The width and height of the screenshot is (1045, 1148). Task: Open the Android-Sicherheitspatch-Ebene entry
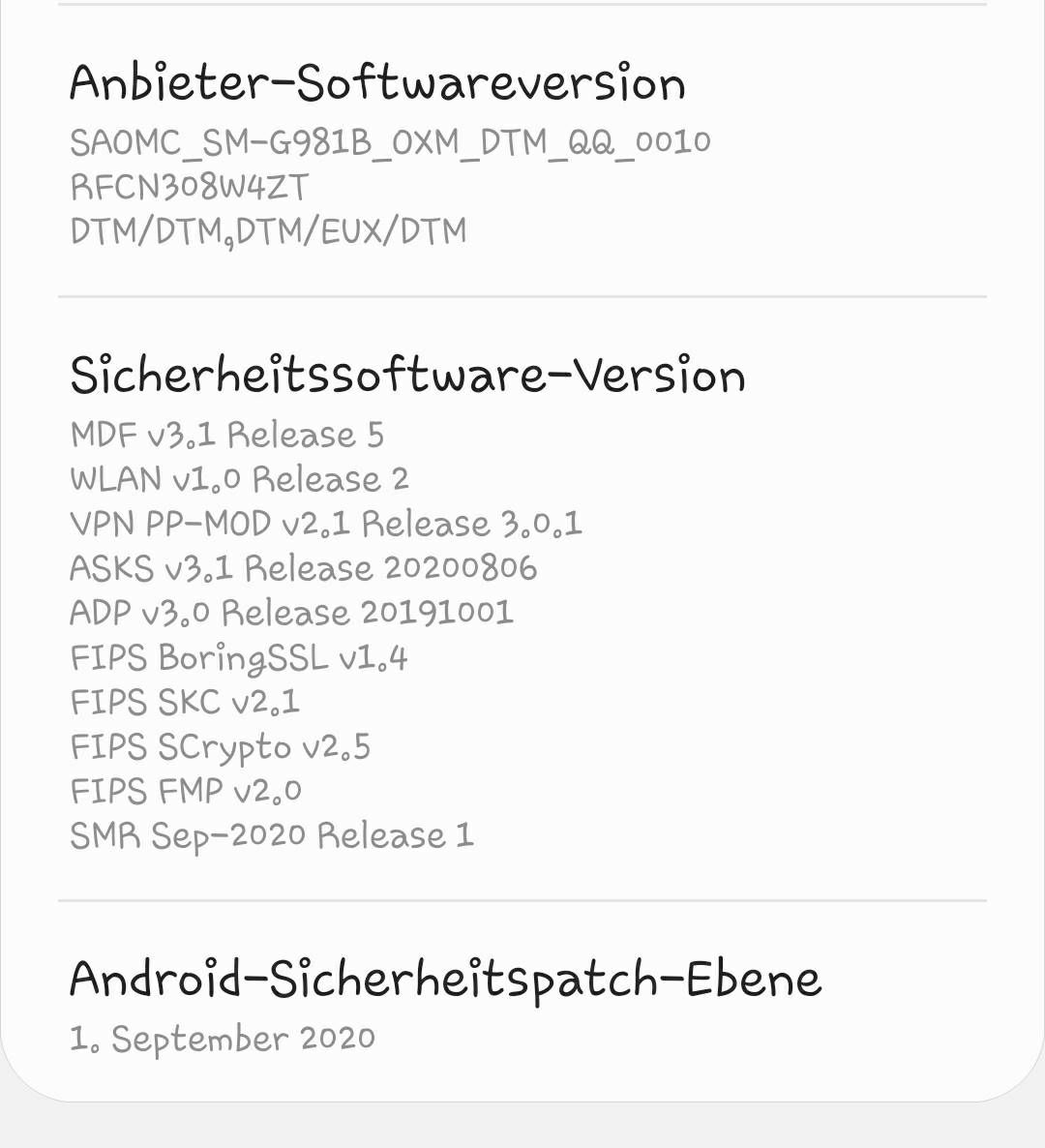pos(445,1003)
